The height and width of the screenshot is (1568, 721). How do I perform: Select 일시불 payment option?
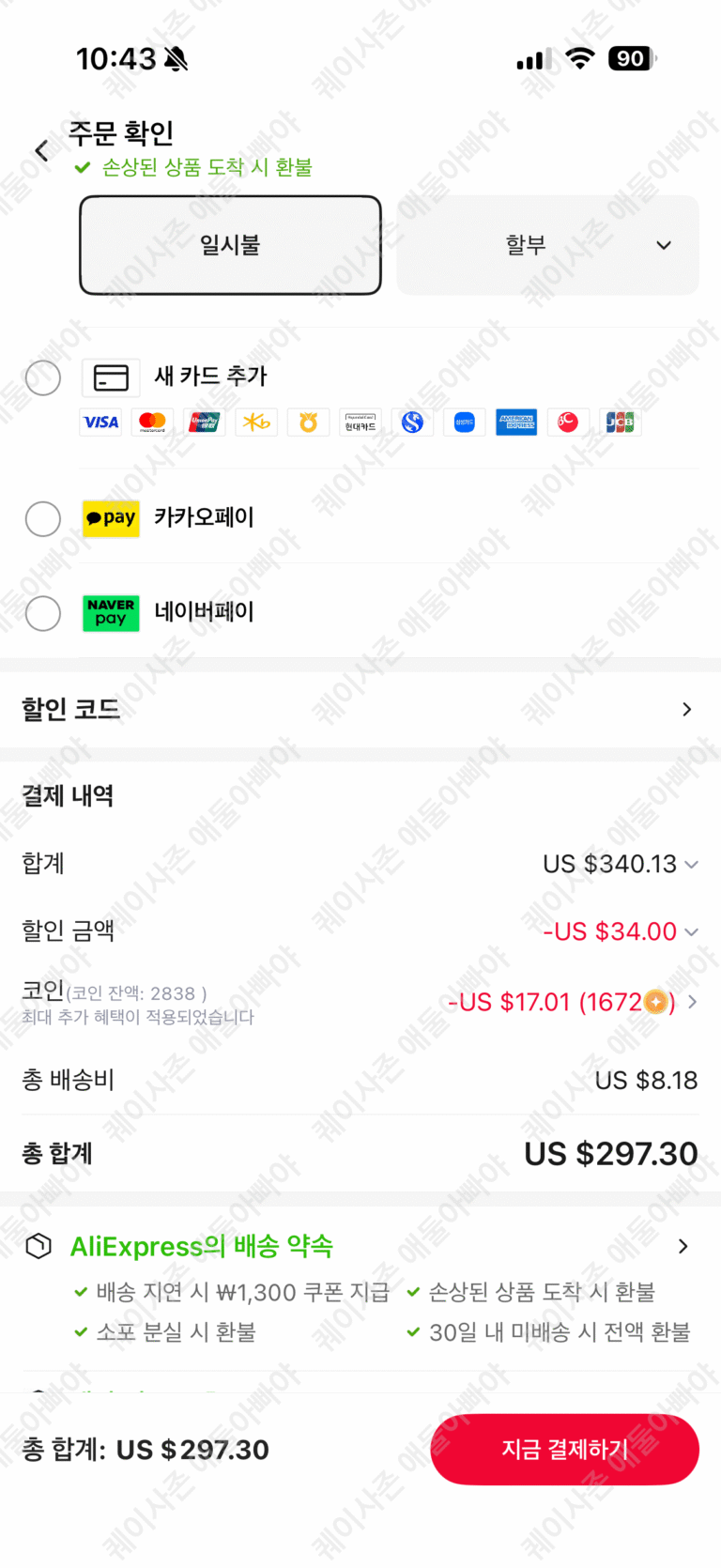230,245
